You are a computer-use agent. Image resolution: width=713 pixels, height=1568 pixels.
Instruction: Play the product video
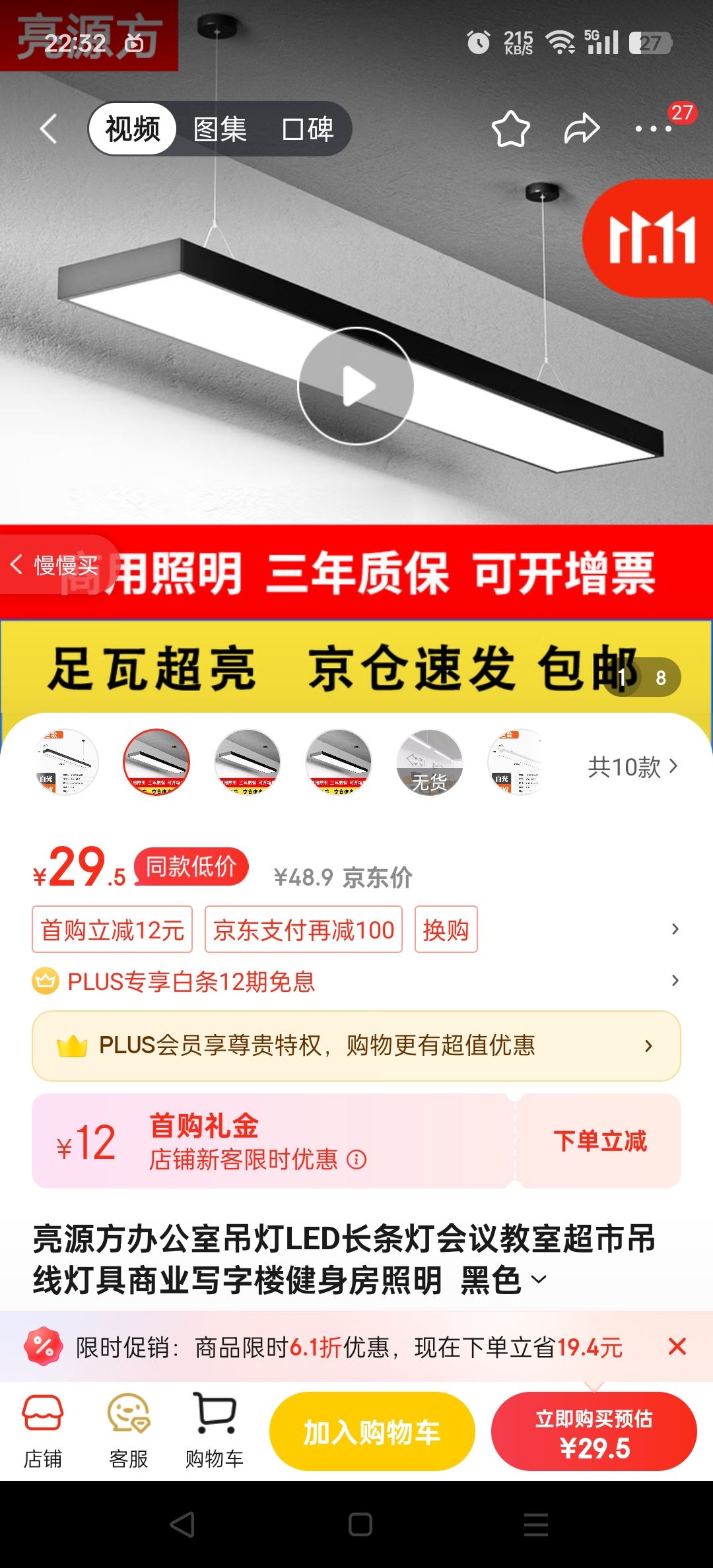[356, 386]
